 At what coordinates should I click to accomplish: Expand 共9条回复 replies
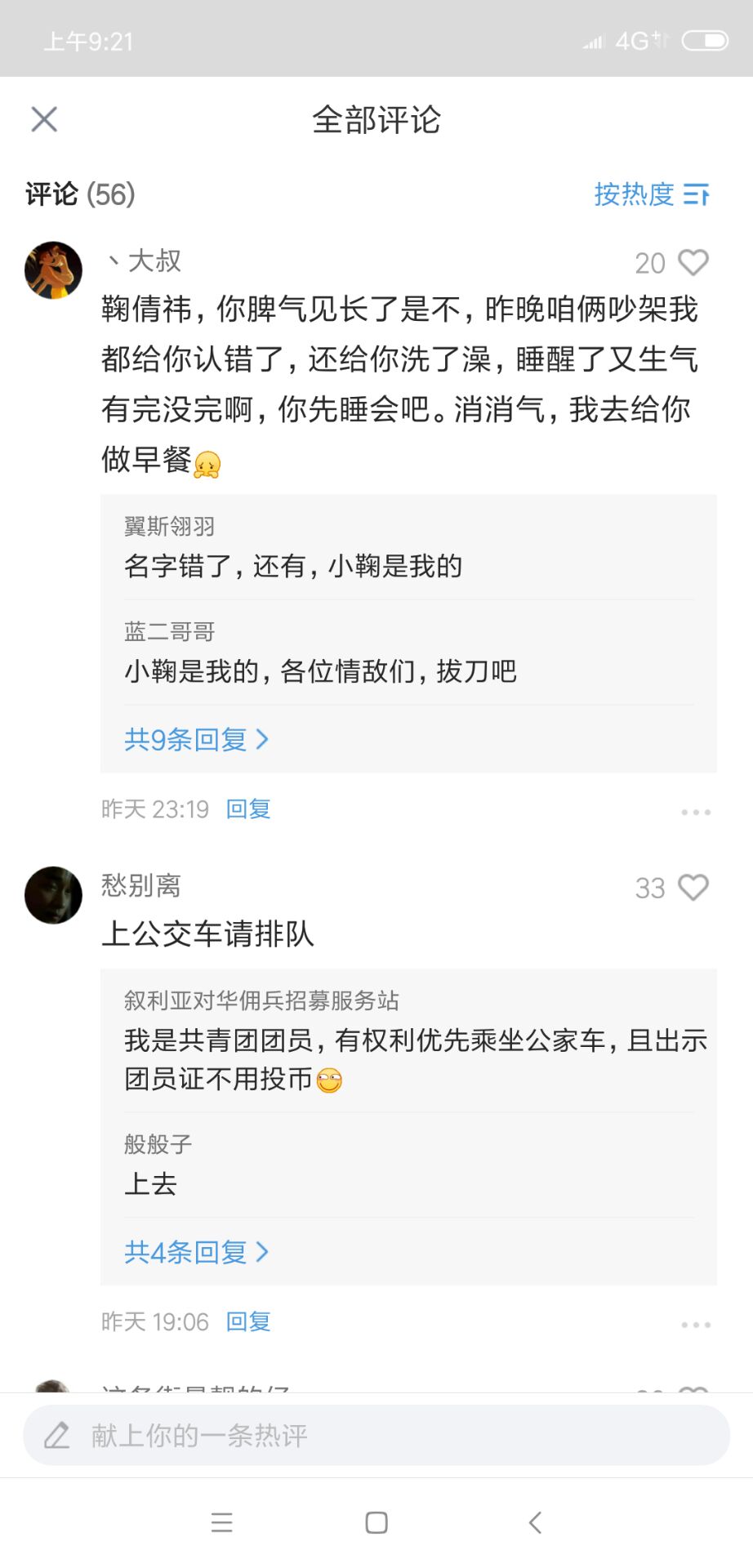(196, 739)
